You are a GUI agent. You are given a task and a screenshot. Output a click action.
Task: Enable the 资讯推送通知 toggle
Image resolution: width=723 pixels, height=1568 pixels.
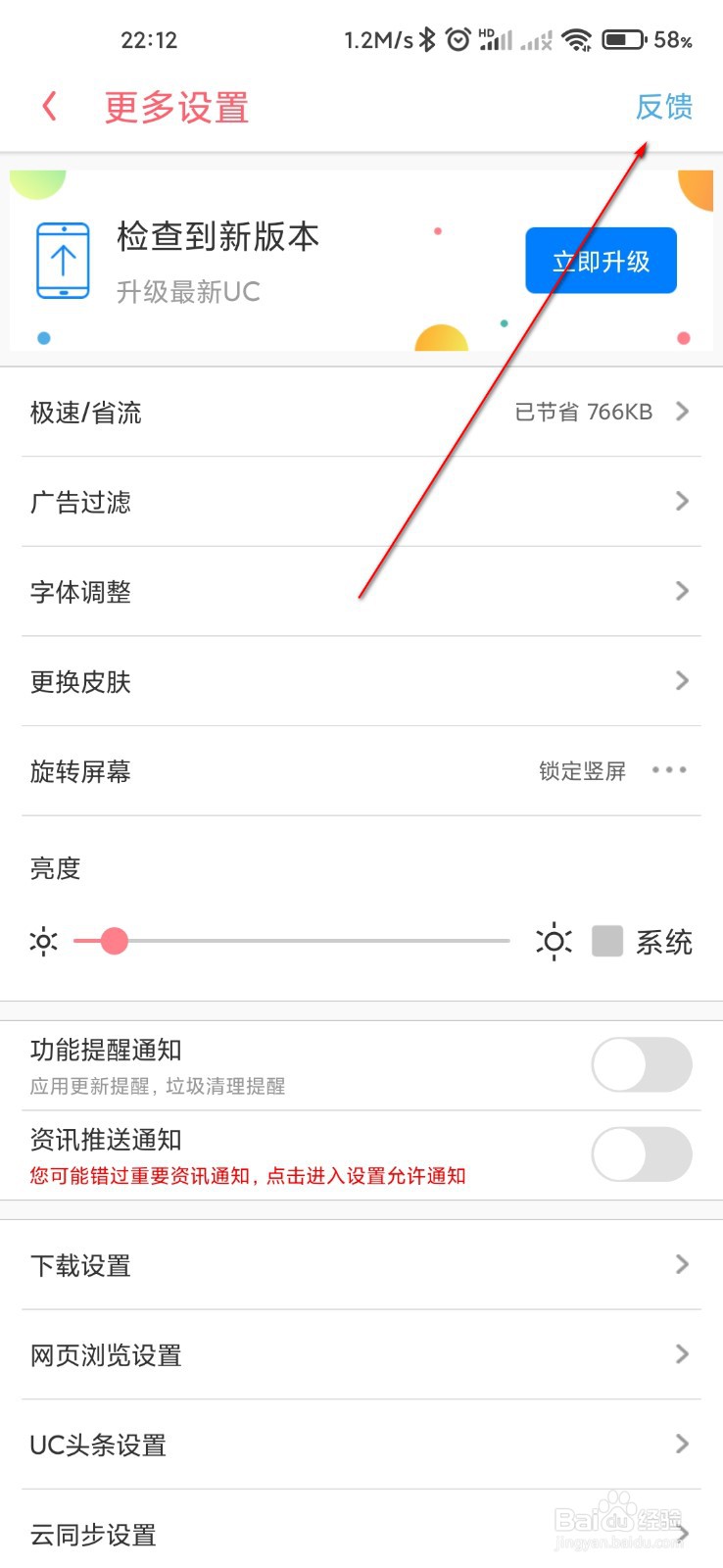point(642,1154)
